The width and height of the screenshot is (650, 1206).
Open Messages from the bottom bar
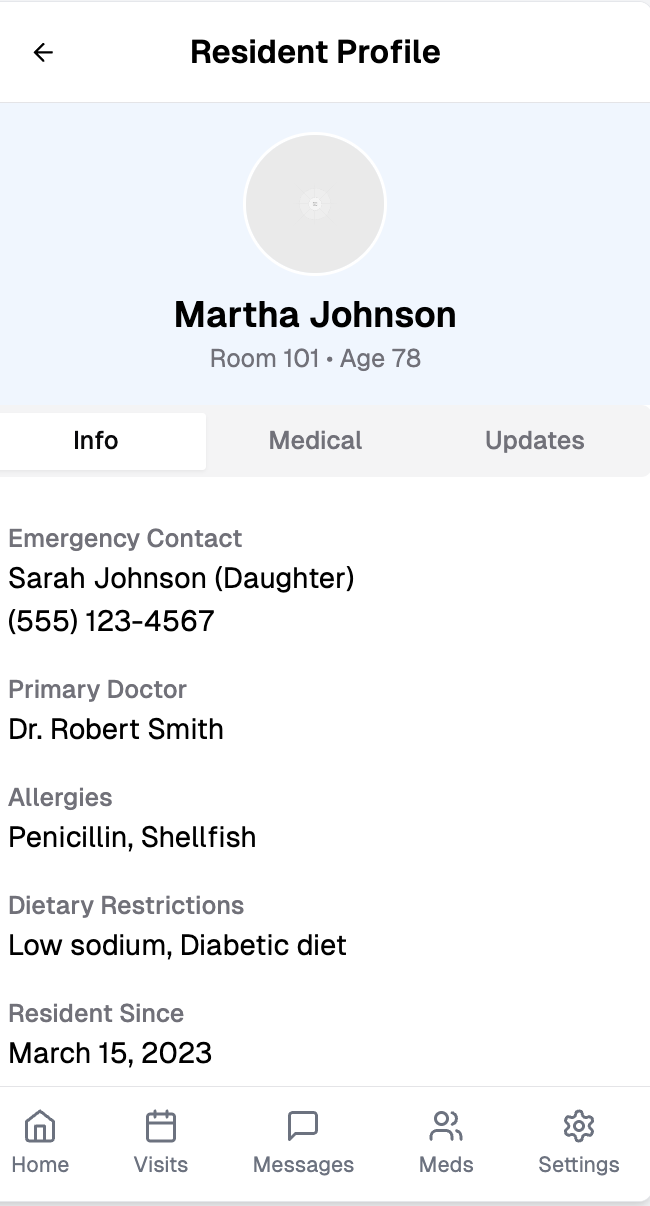point(303,1141)
